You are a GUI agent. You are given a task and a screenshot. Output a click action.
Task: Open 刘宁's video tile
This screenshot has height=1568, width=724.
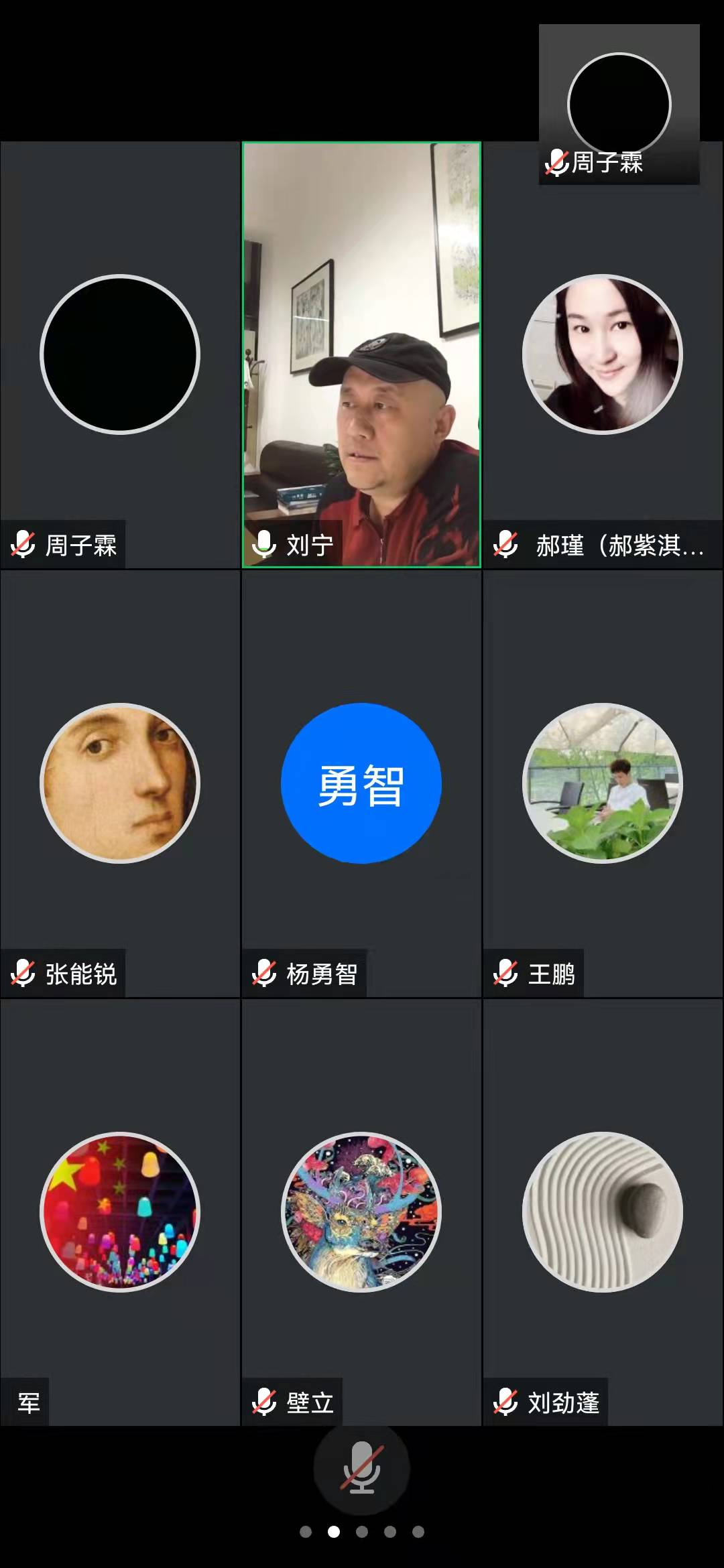361,355
